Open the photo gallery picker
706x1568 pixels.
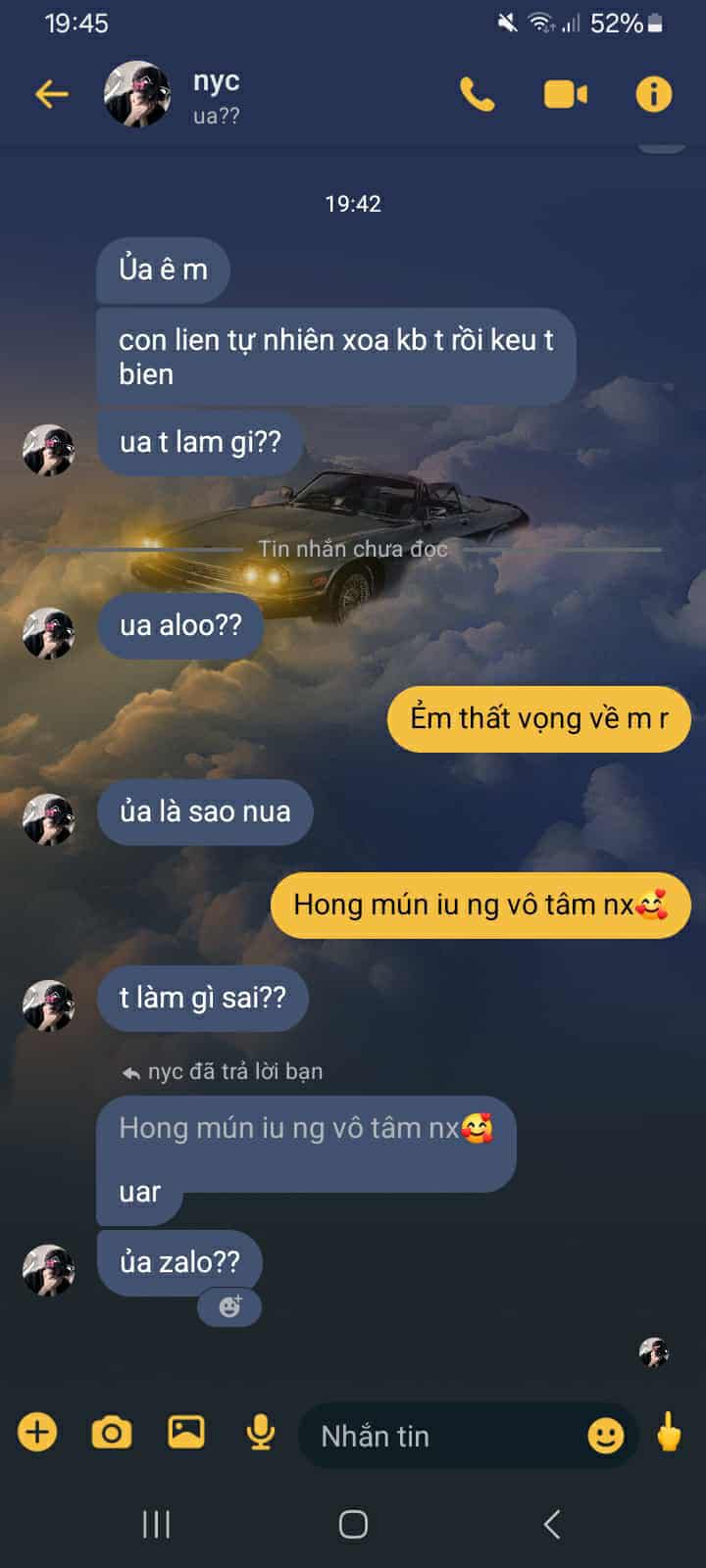point(186,1433)
